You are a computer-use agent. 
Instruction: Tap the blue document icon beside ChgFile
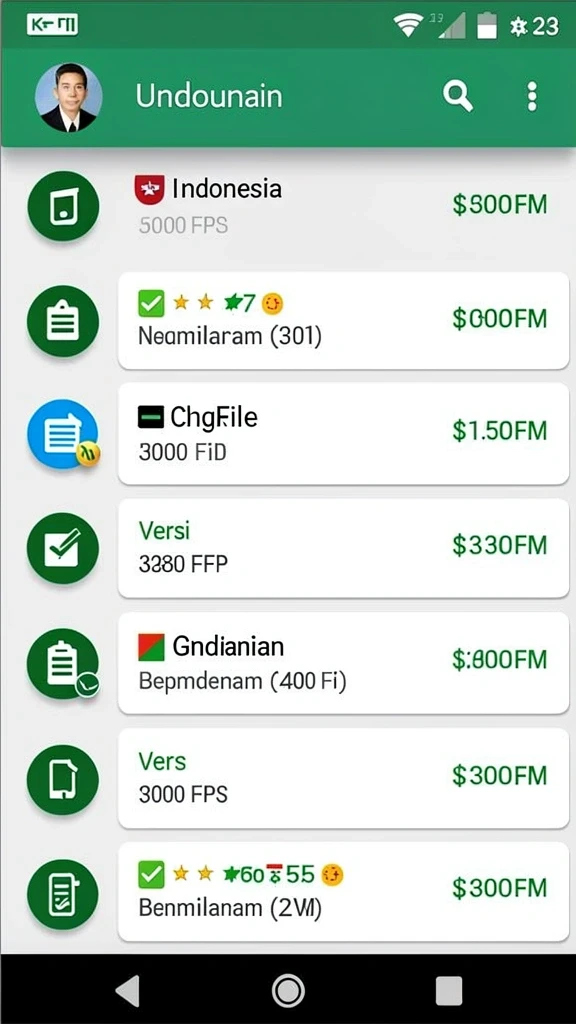(63, 434)
